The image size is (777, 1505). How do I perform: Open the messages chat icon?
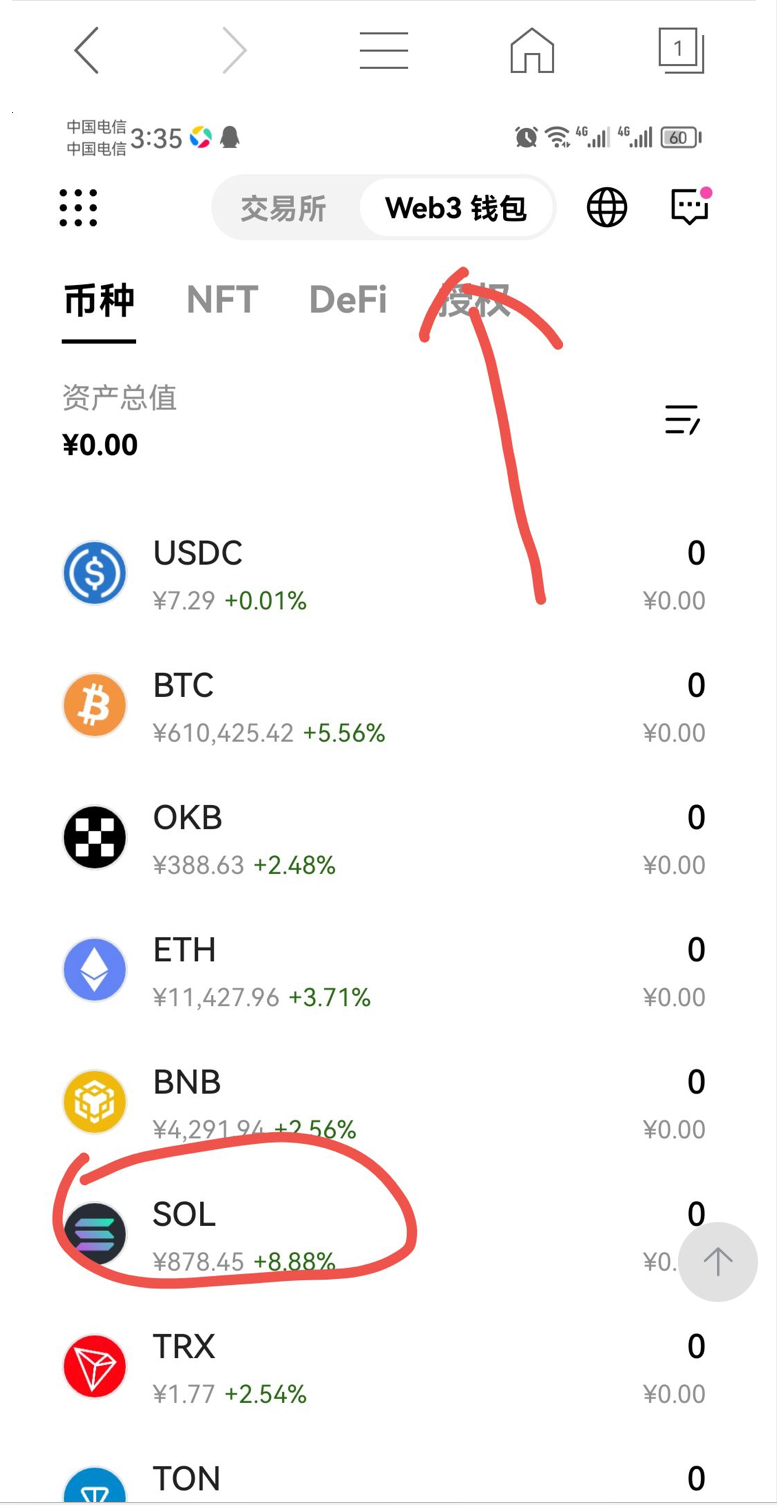click(689, 207)
